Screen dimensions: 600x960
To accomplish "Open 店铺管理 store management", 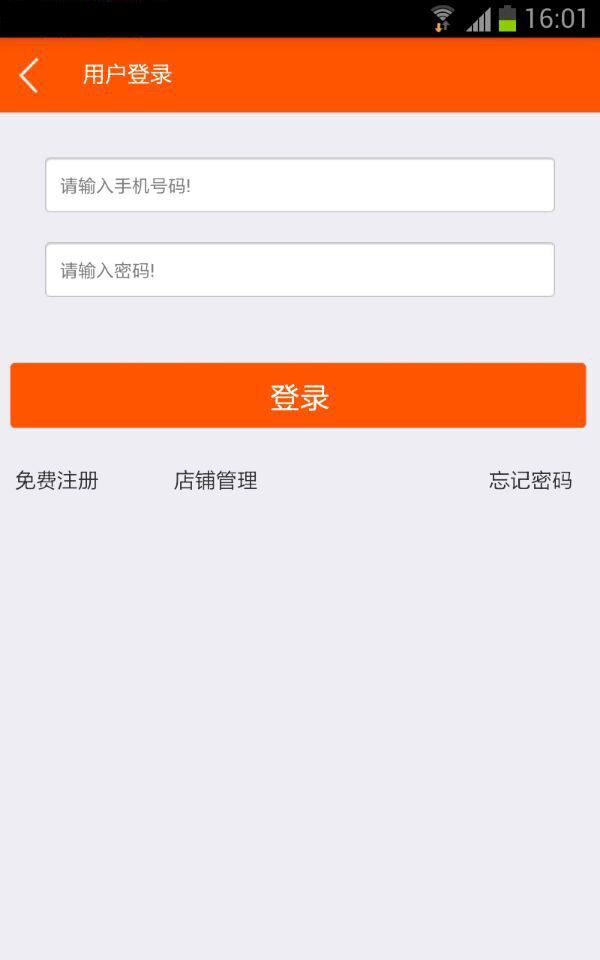I will click(216, 481).
